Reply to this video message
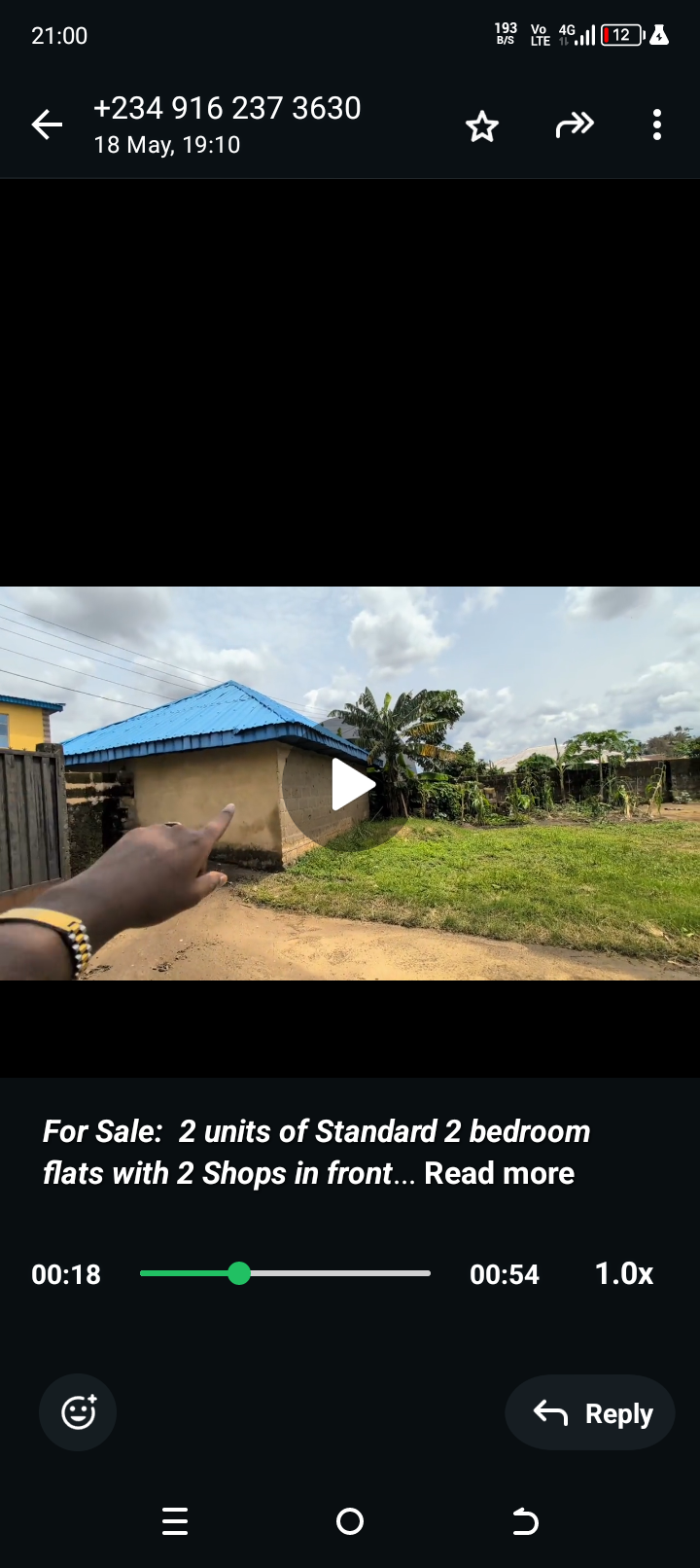This screenshot has width=700, height=1568. coord(590,1413)
